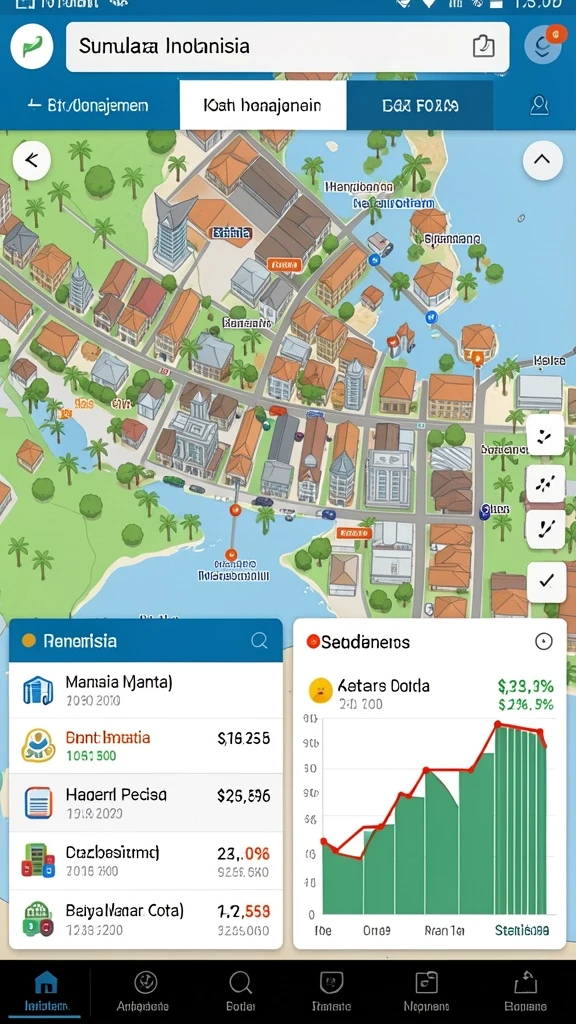
Task: Tap the copy icon inside the search field
Action: pyautogui.click(x=483, y=46)
